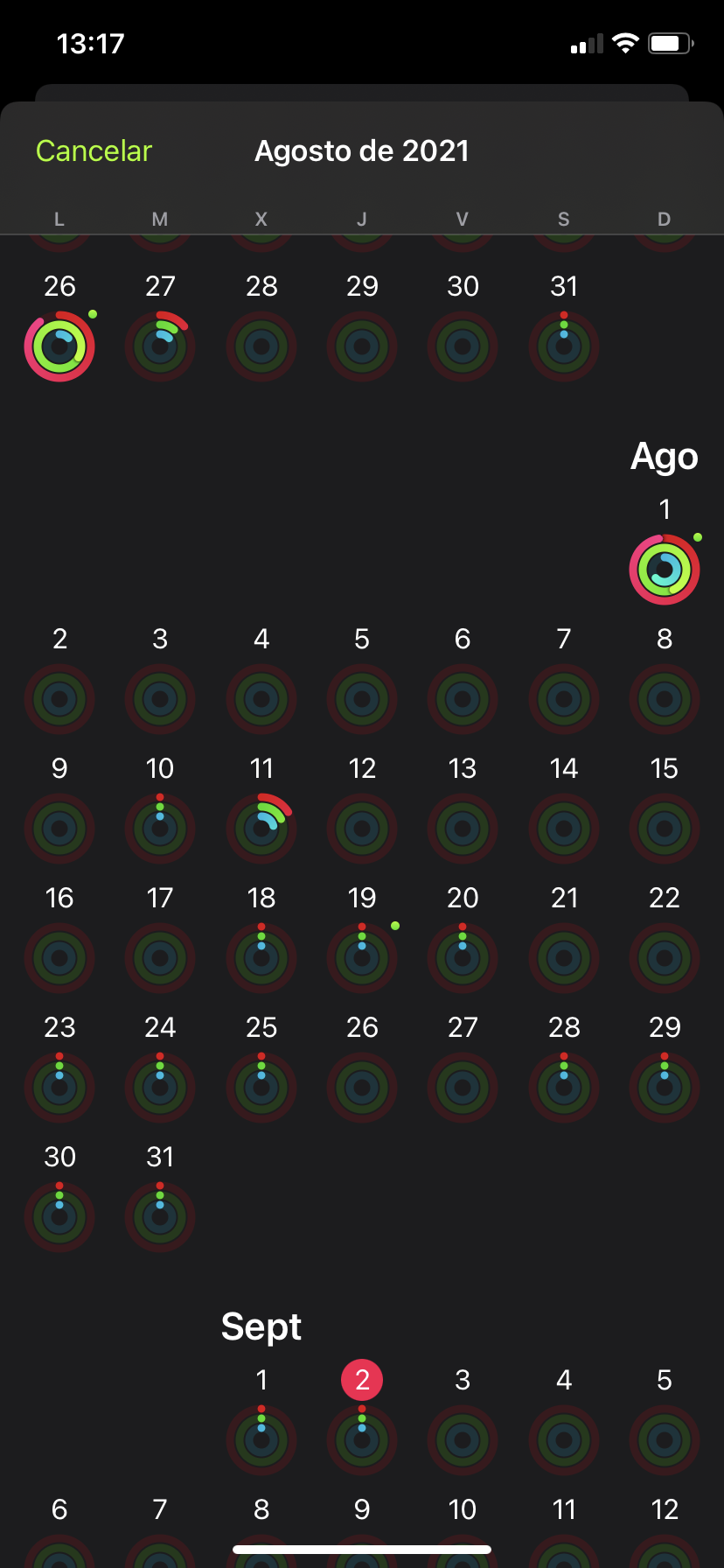Select July 26 activity rings

[59, 346]
